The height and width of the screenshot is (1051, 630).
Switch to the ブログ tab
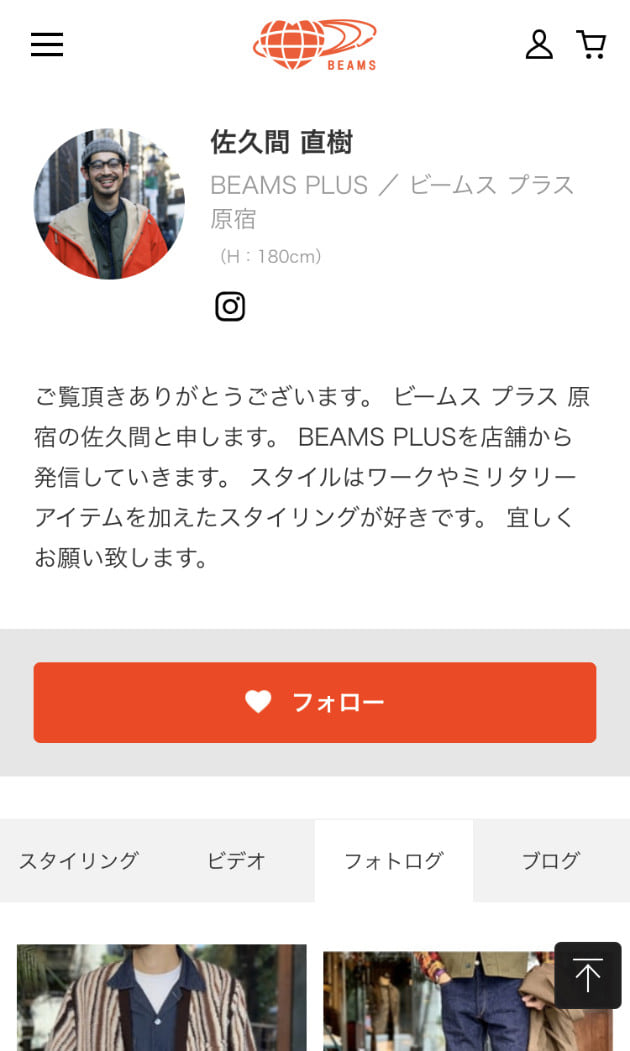point(551,861)
